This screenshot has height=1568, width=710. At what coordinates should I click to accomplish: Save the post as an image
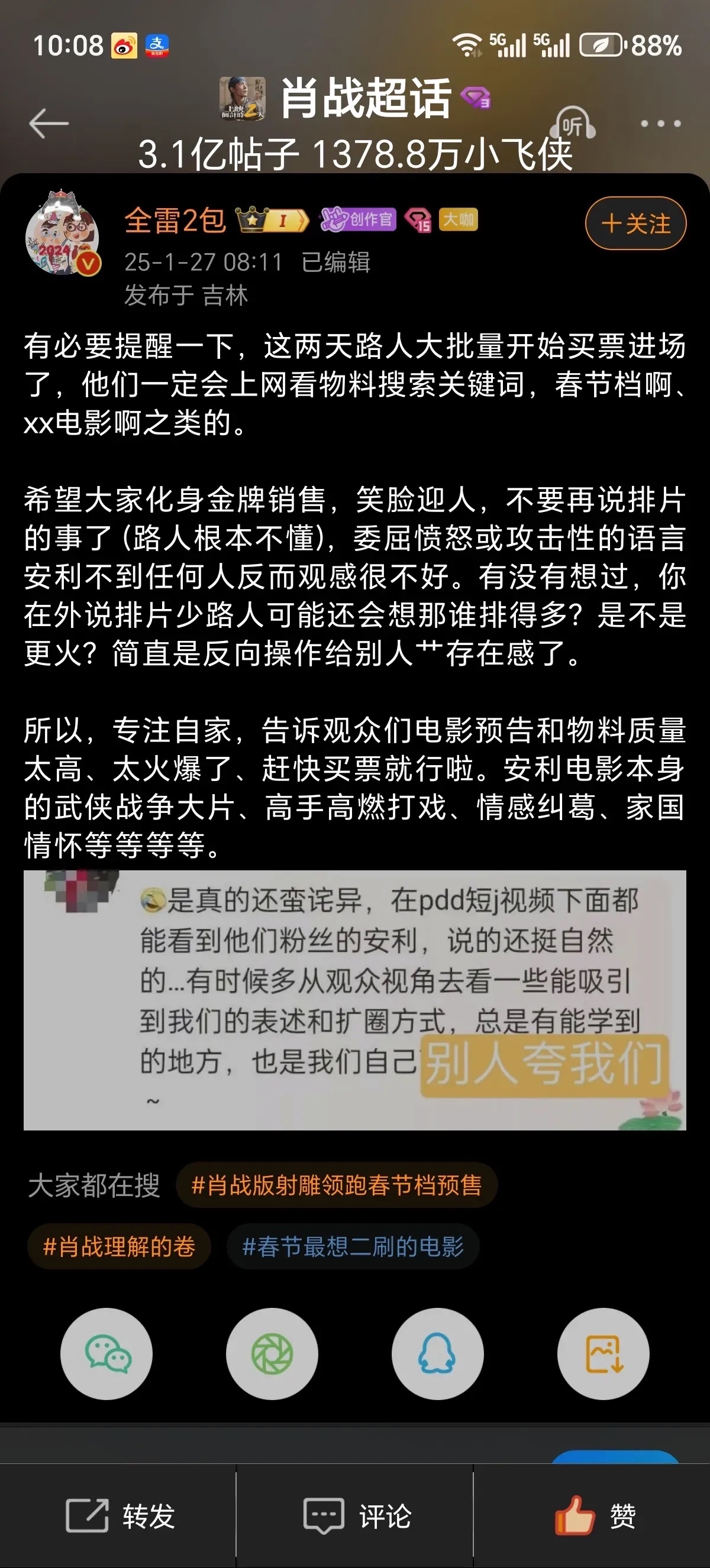pyautogui.click(x=603, y=1353)
